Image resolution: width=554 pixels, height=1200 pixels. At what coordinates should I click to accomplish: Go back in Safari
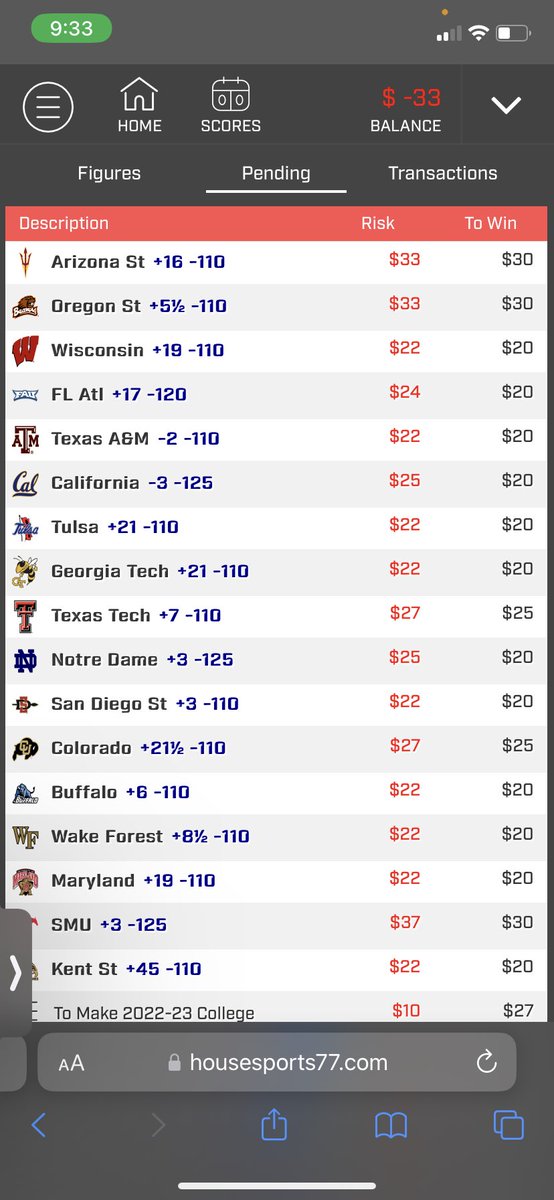39,1125
